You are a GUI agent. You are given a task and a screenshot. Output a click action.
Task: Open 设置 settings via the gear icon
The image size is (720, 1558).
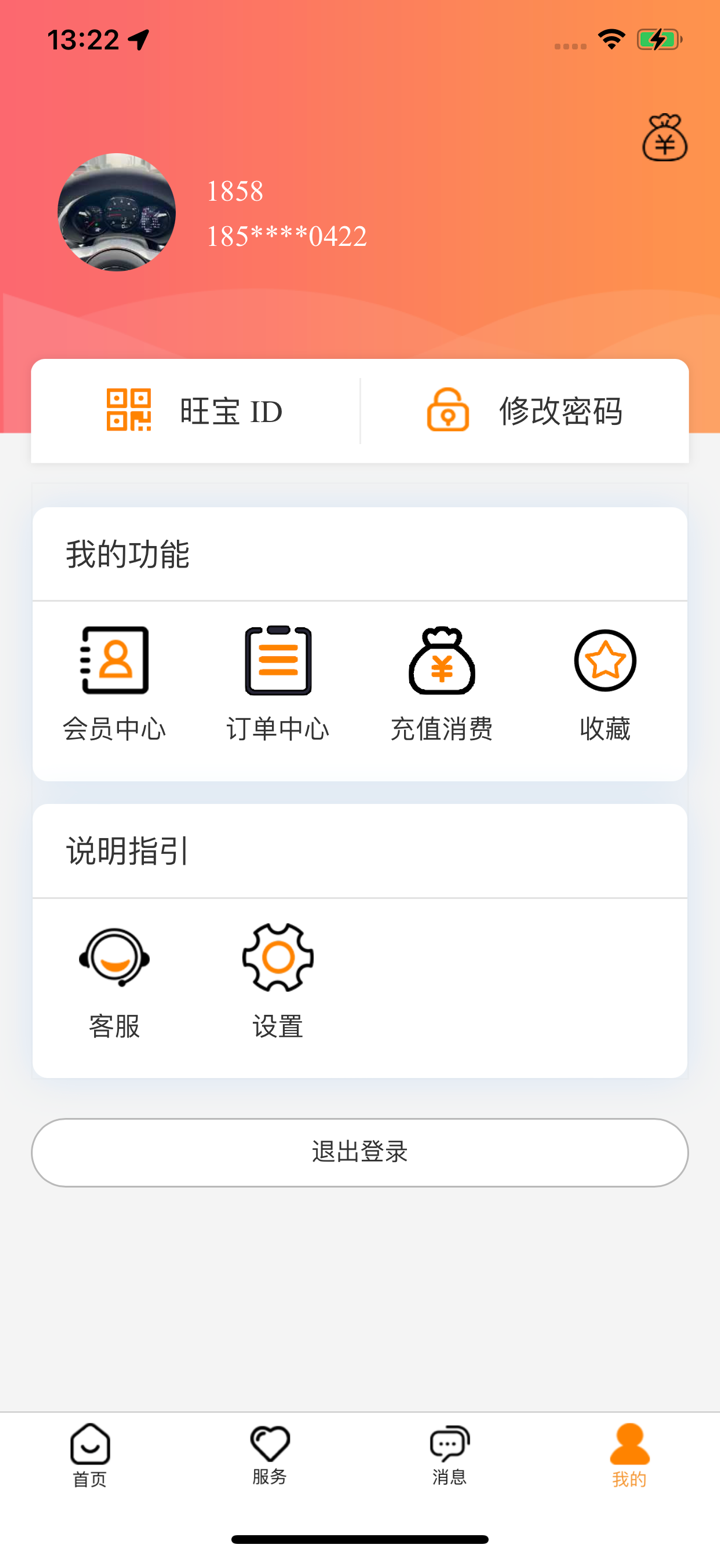click(277, 957)
